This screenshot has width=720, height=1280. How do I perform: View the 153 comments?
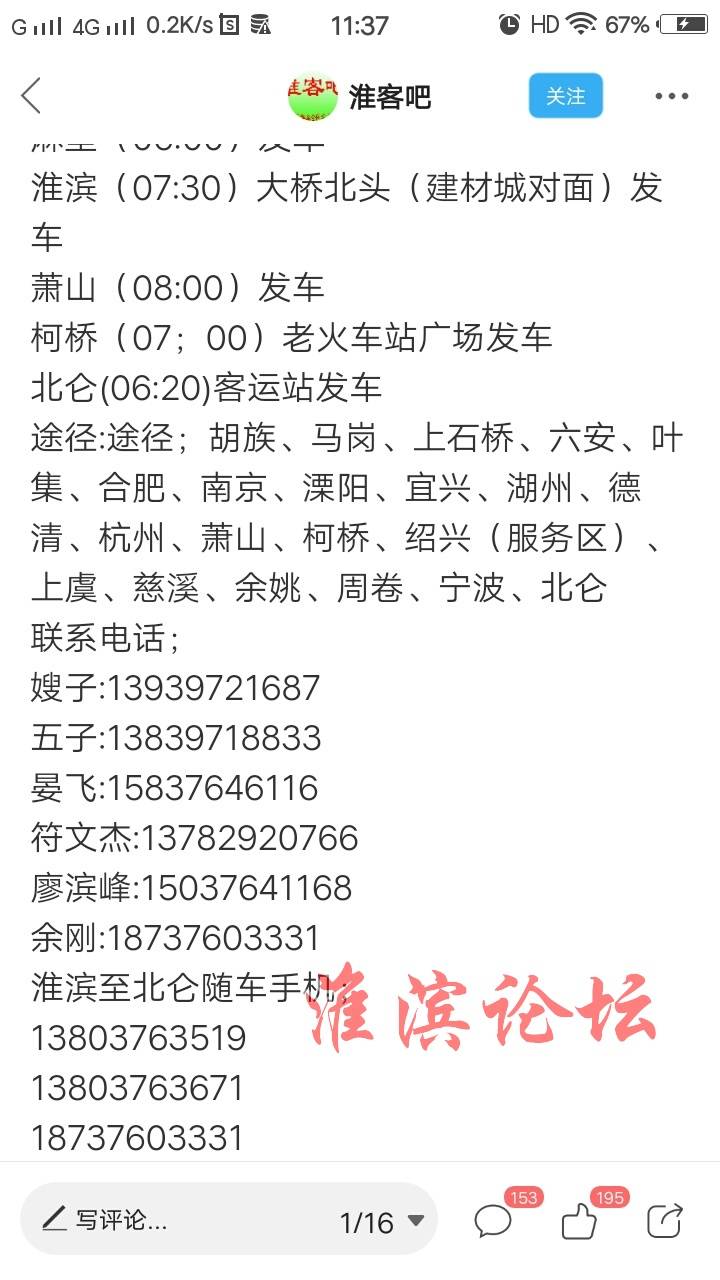coord(493,1220)
